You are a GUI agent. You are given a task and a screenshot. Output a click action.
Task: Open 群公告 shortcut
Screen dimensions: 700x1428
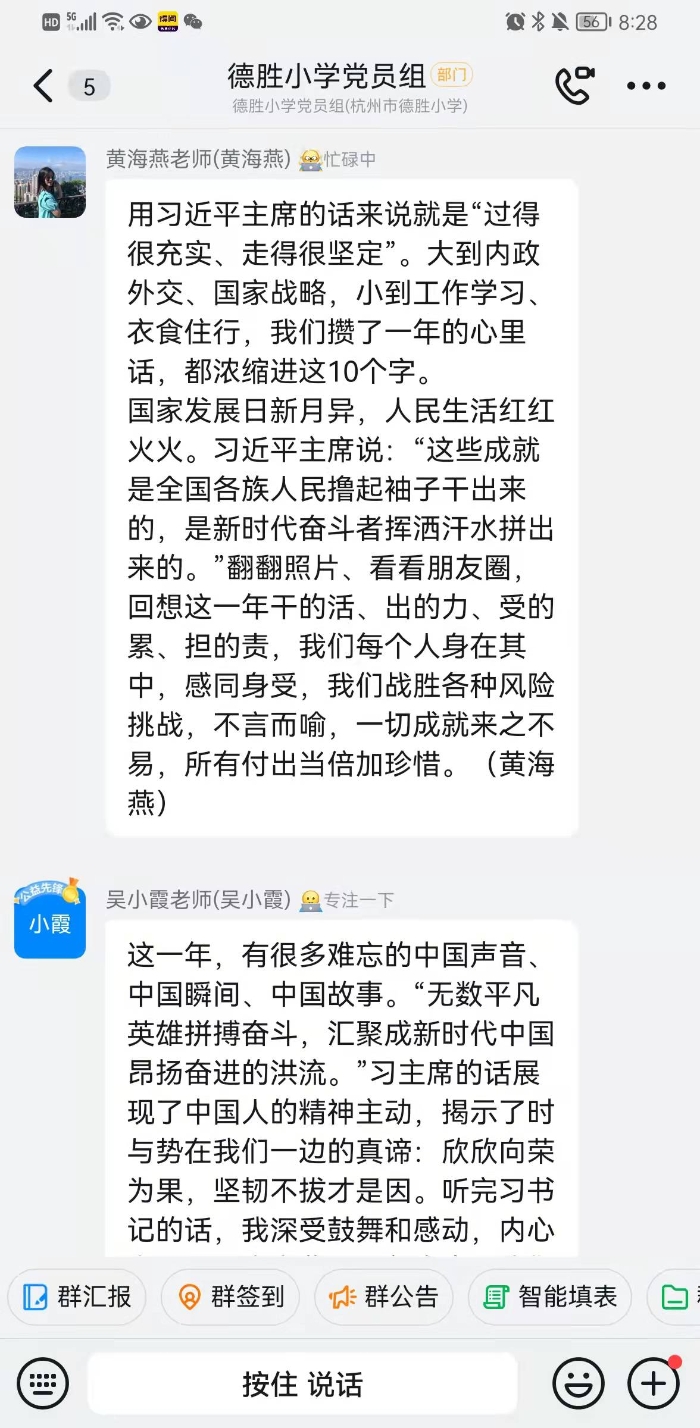(384, 1297)
